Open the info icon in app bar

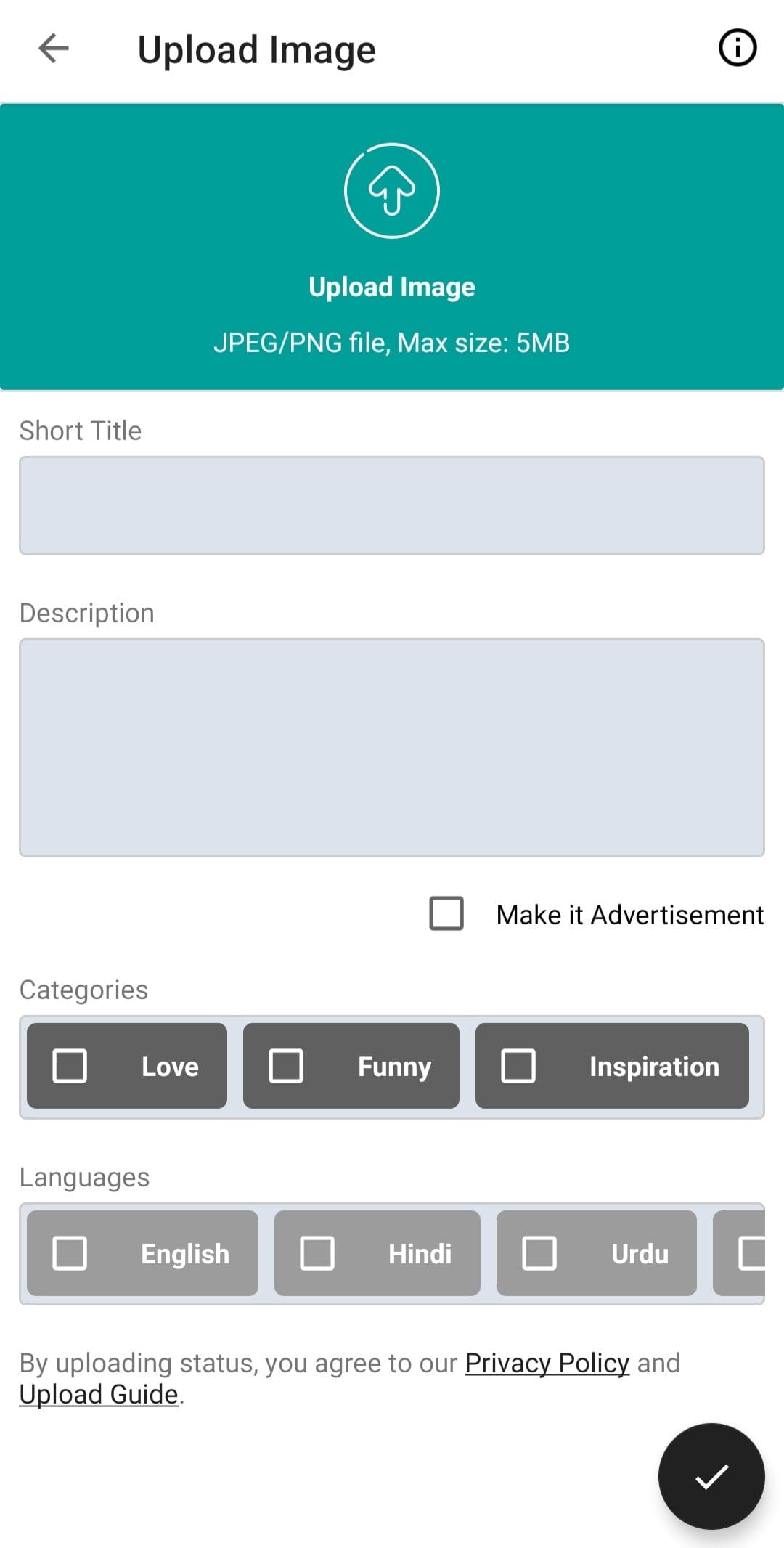737,48
